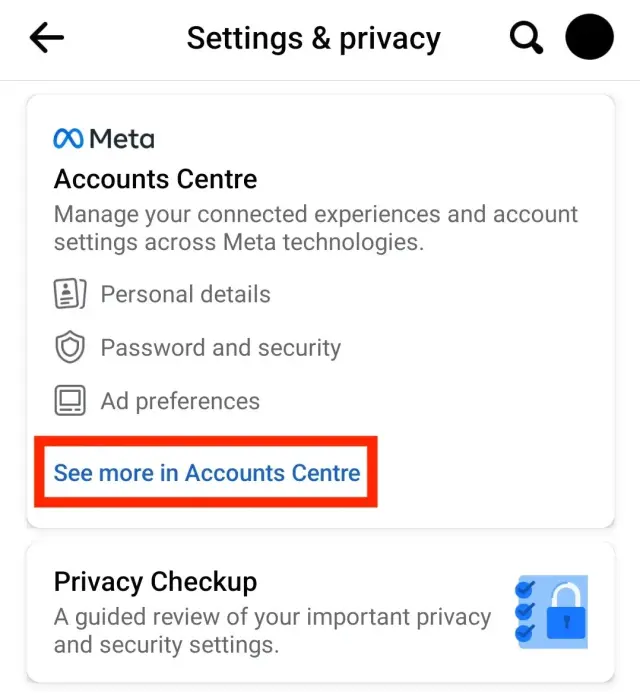
Task: Open the Privacy Checkup card
Action: pyautogui.click(x=320, y=611)
